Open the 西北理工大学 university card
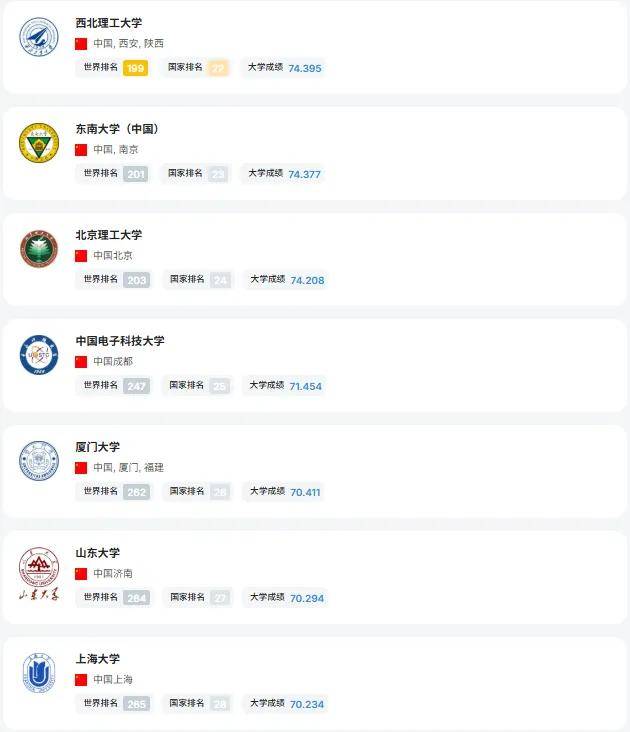Viewport: 630px width, 732px height. click(108, 23)
